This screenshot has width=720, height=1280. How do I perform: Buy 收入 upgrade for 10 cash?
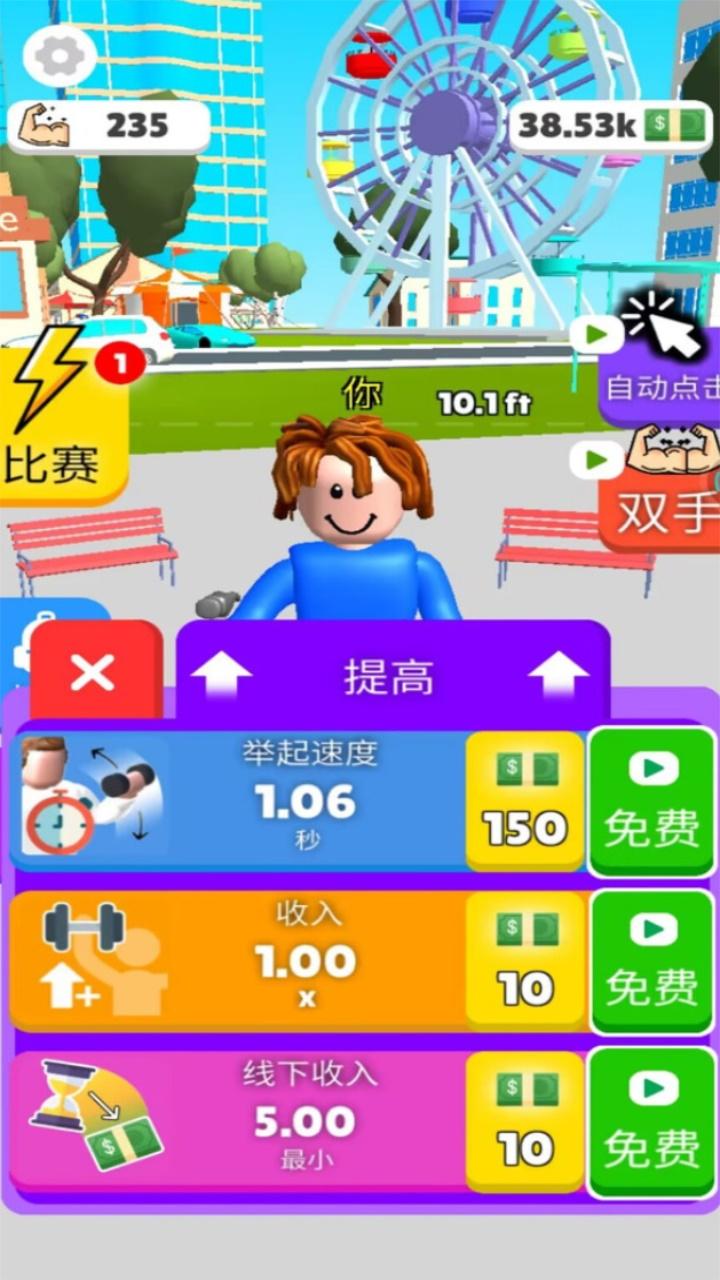525,961
